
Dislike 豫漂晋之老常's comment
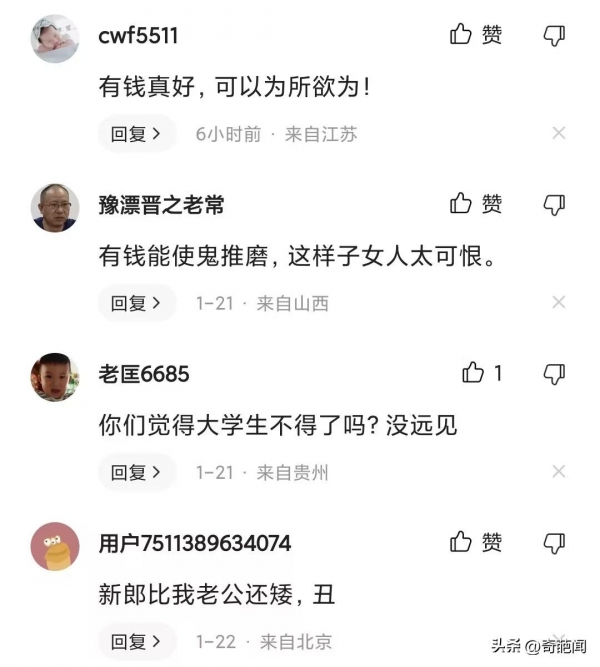pyautogui.click(x=554, y=205)
